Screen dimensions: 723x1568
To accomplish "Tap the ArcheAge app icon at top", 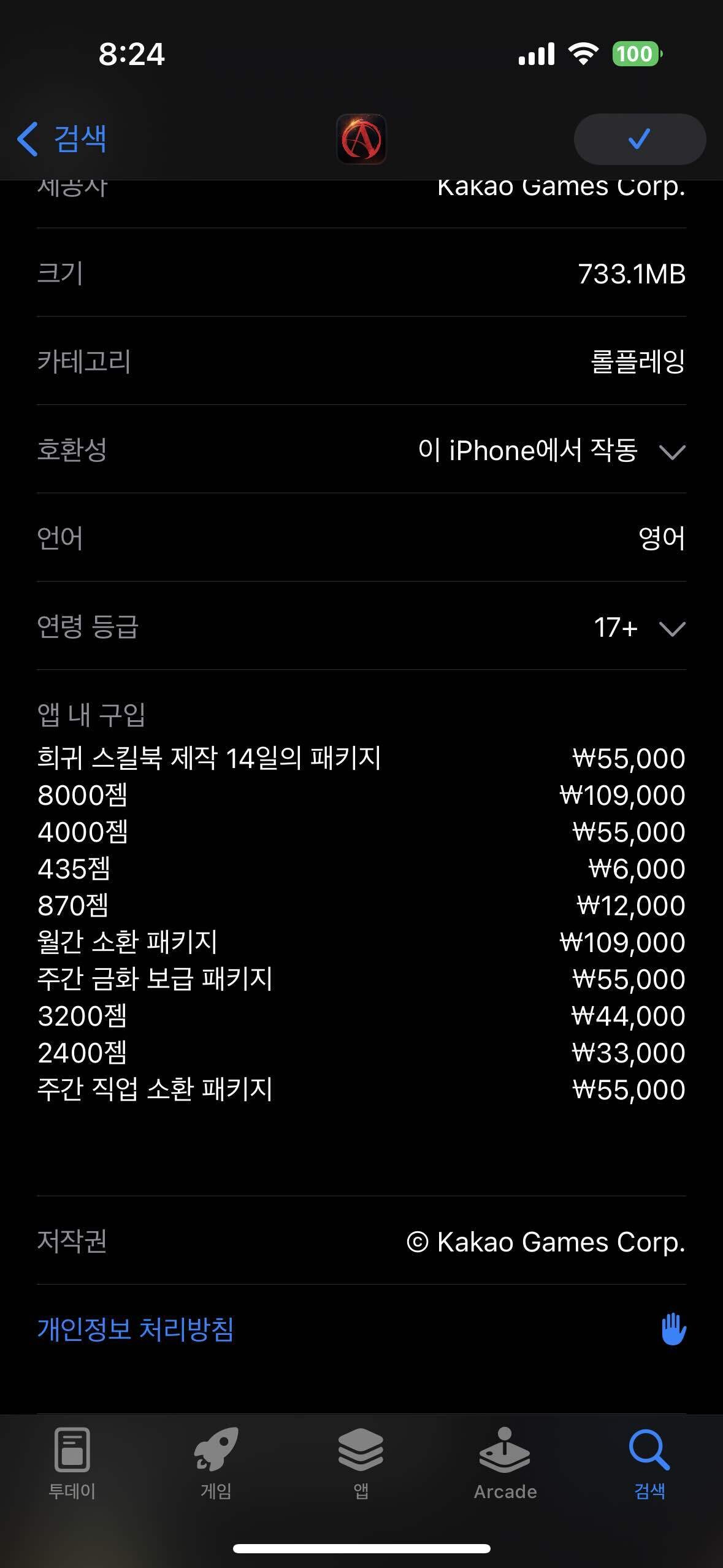I will click(361, 139).
